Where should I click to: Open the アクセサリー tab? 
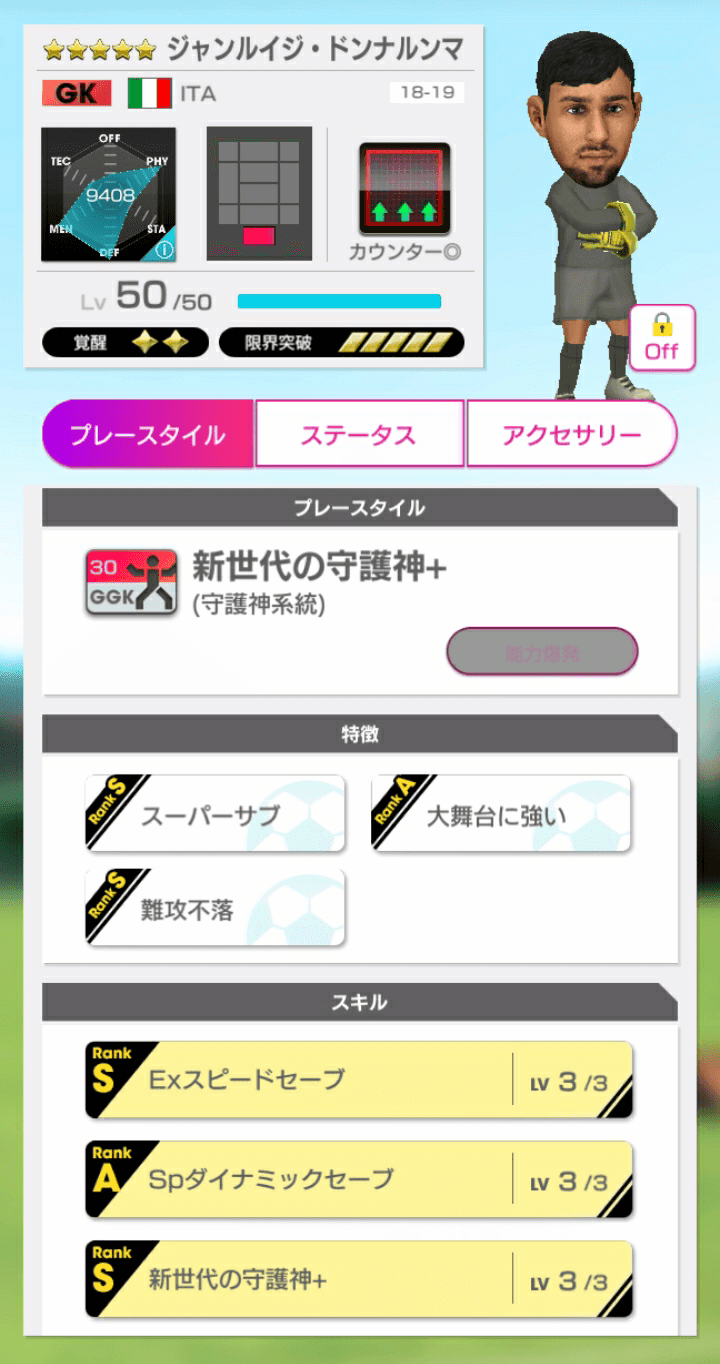573,433
